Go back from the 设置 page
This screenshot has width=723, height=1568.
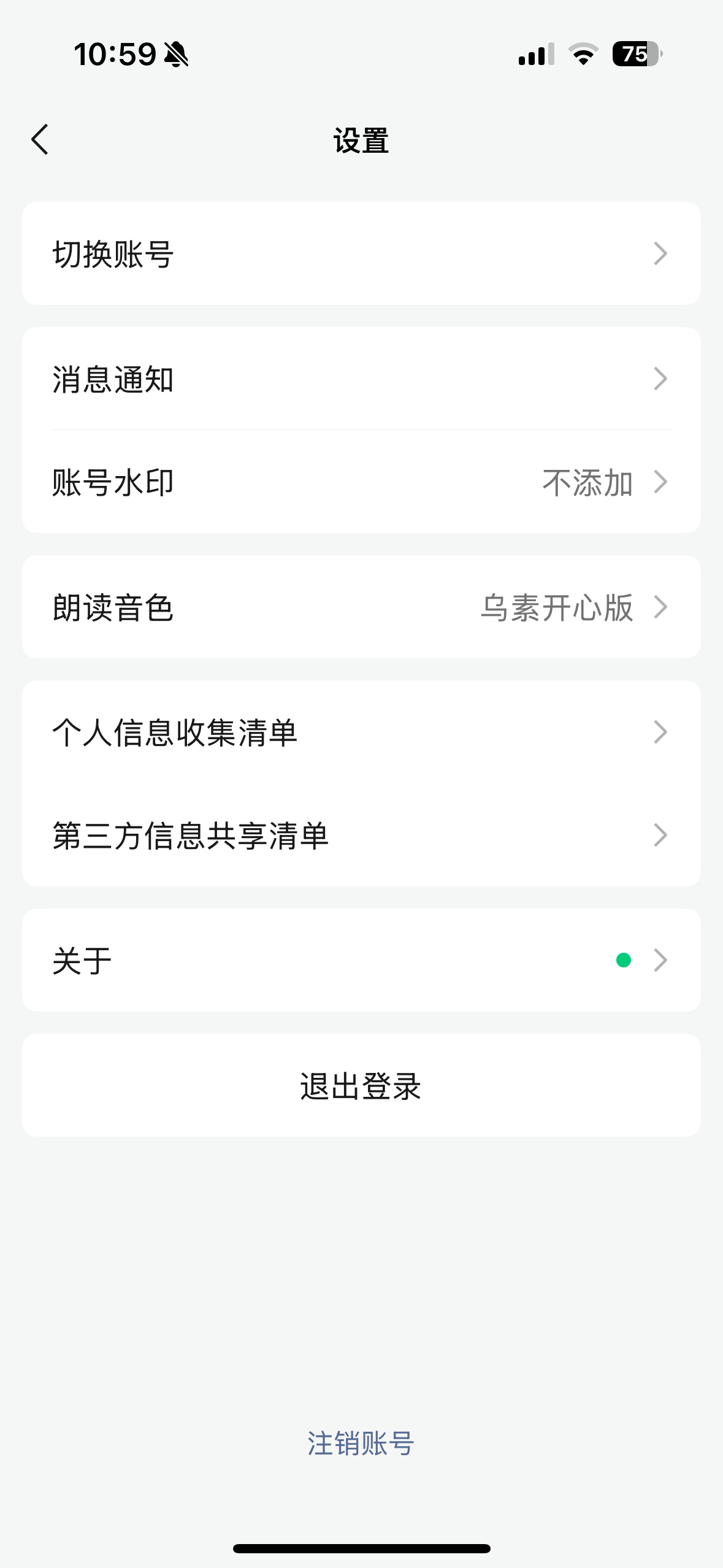click(x=40, y=140)
